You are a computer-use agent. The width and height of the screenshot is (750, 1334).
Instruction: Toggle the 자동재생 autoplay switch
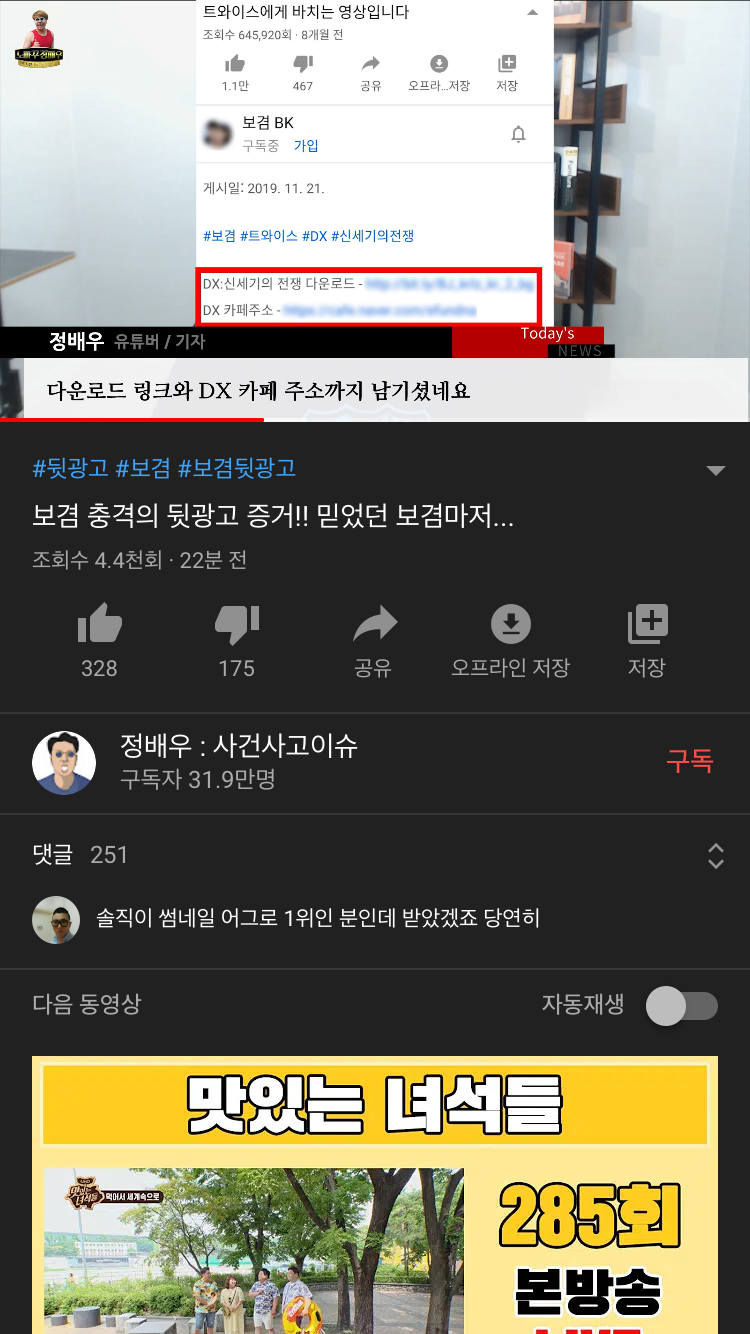682,1005
